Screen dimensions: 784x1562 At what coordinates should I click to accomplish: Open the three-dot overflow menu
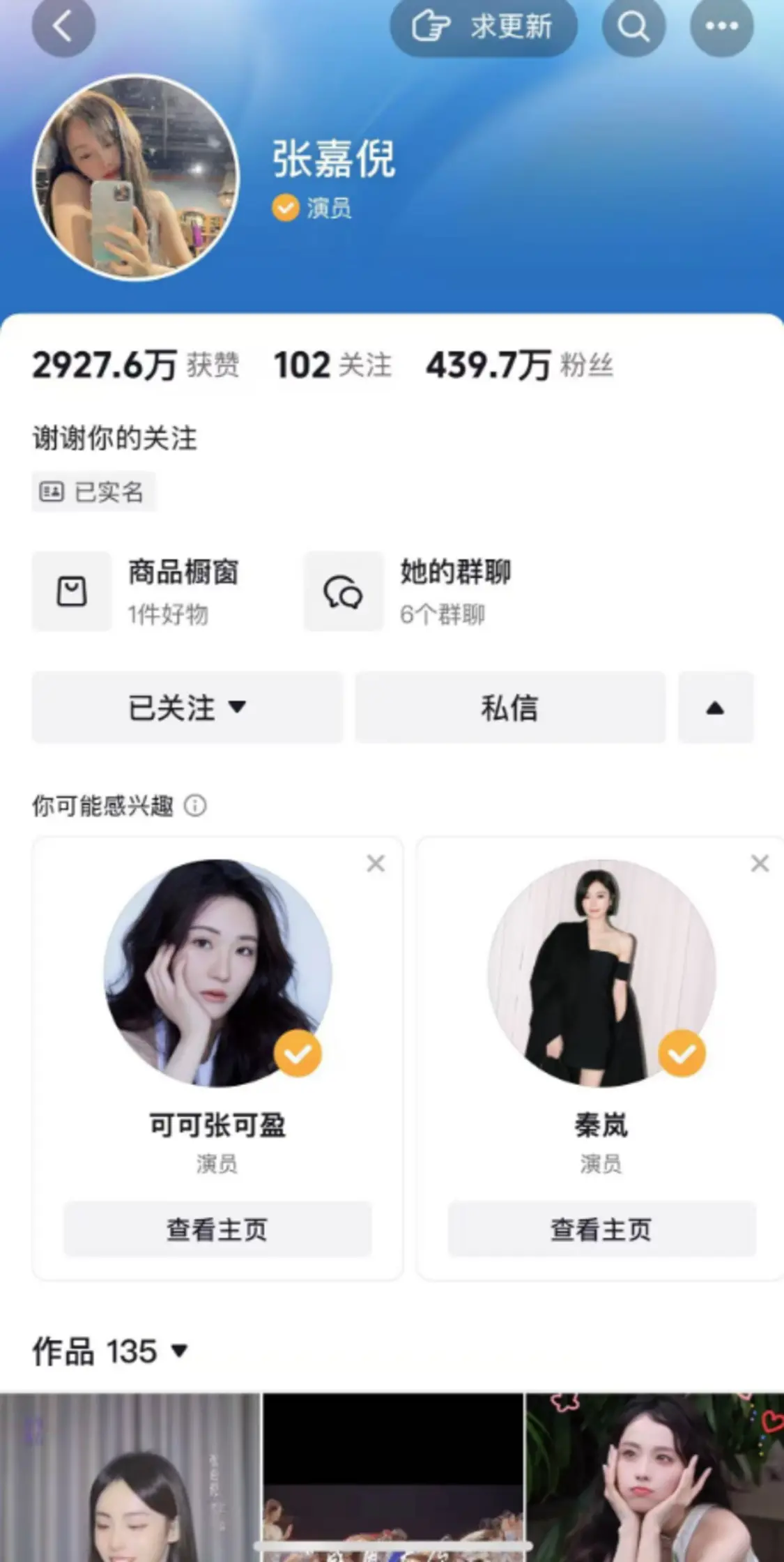click(x=721, y=27)
